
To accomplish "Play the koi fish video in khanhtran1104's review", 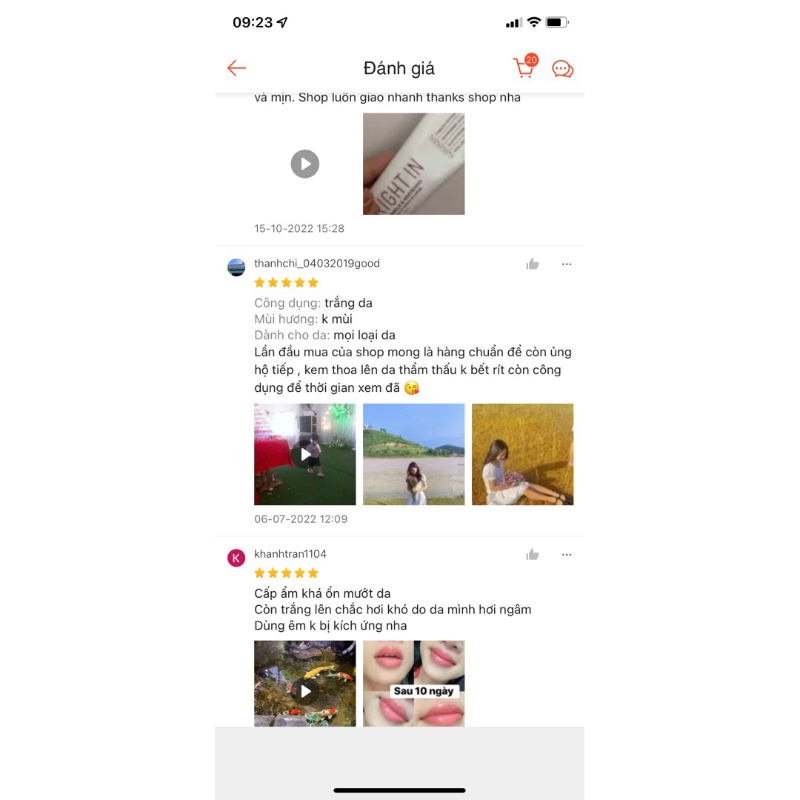I will point(305,685).
